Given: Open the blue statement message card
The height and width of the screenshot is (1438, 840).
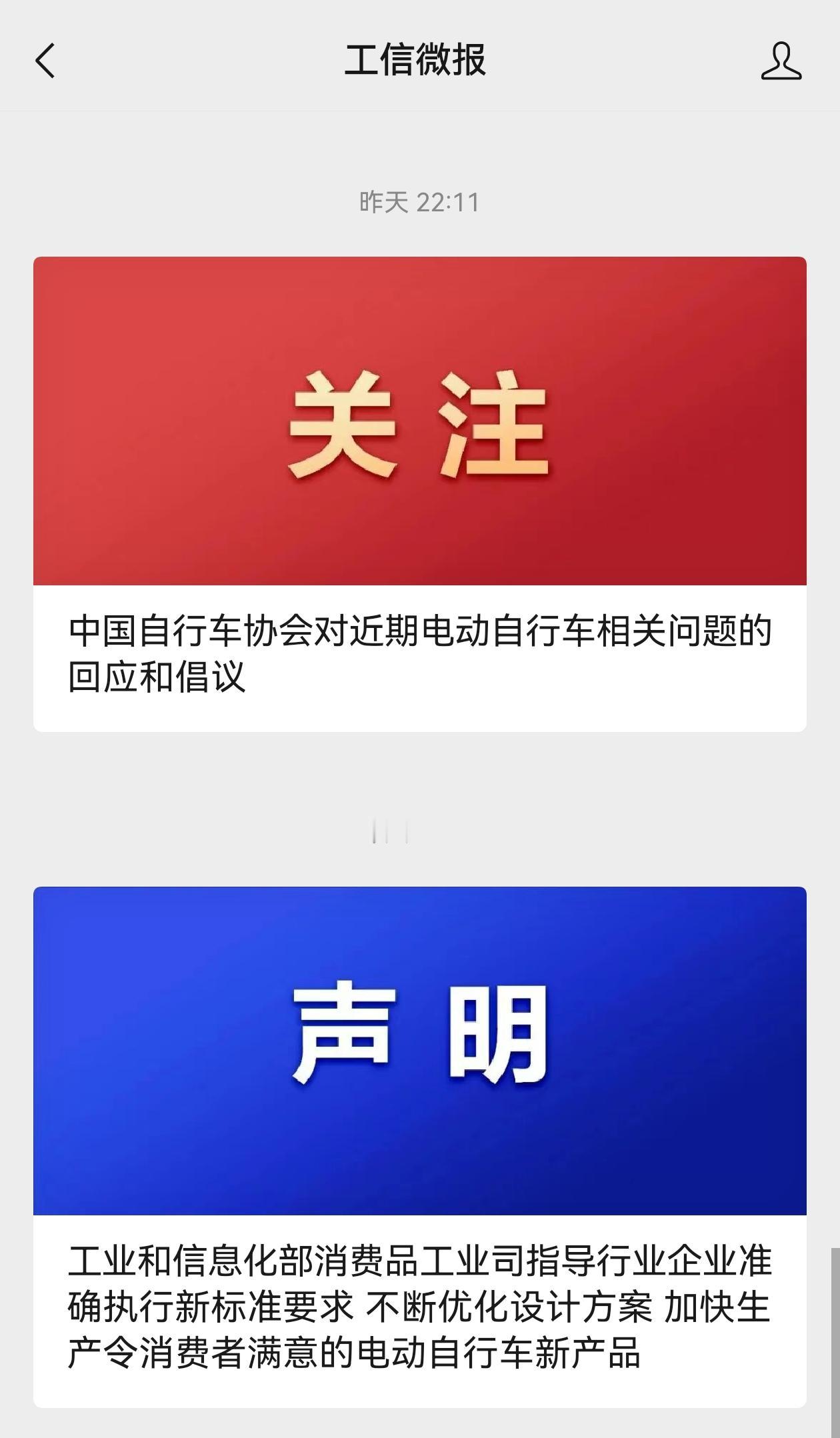Looking at the screenshot, I should click(x=420, y=1133).
